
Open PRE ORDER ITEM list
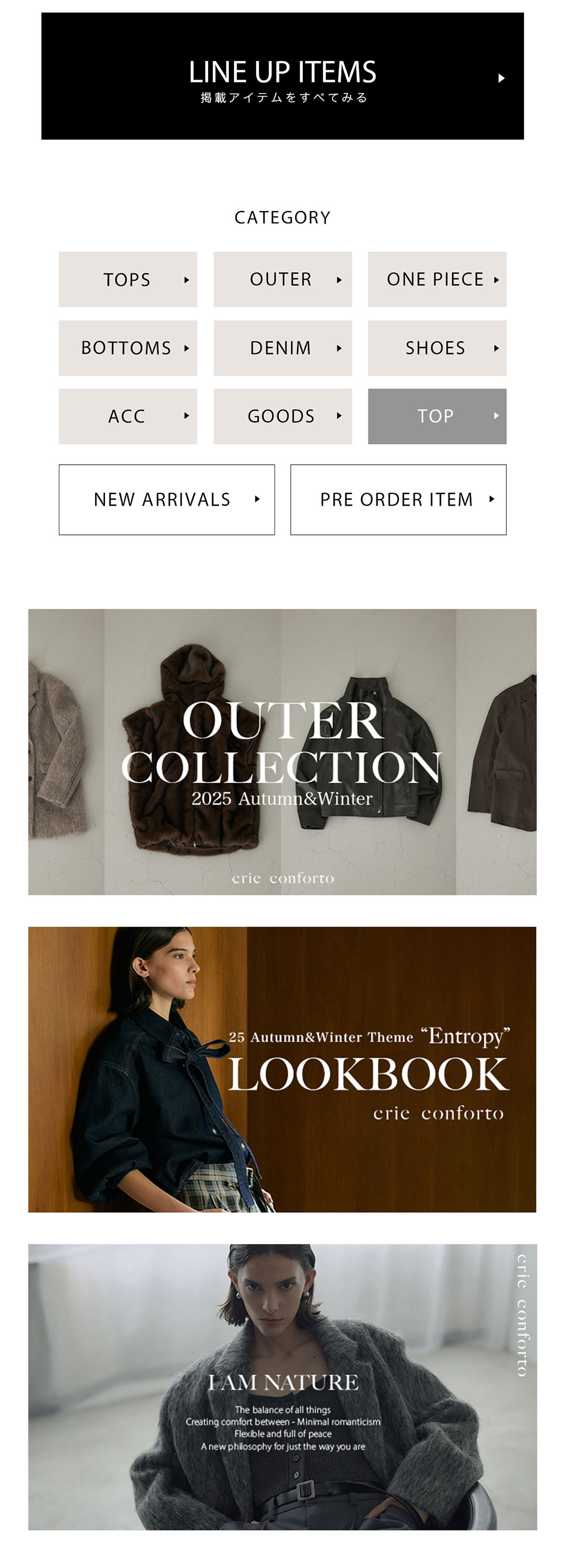pos(398,499)
